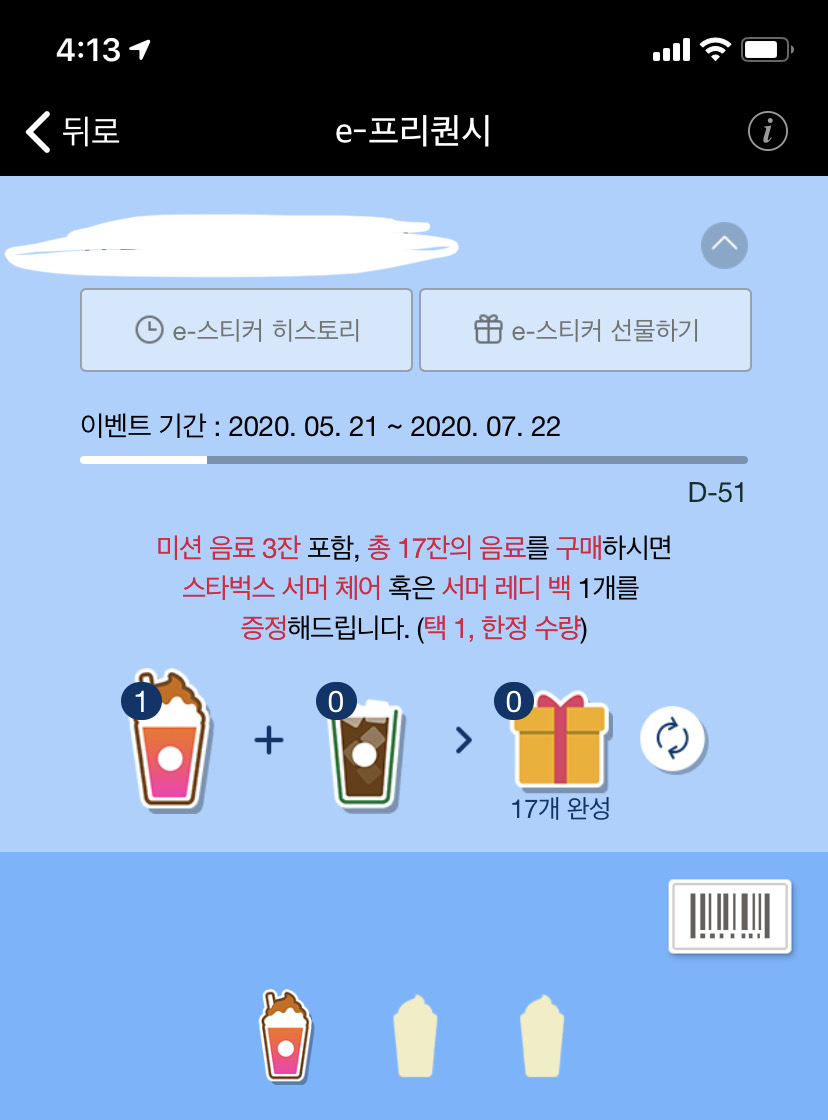Tap the arrow between stickers and gift box
Screen dimensions: 828x1120
[462, 742]
